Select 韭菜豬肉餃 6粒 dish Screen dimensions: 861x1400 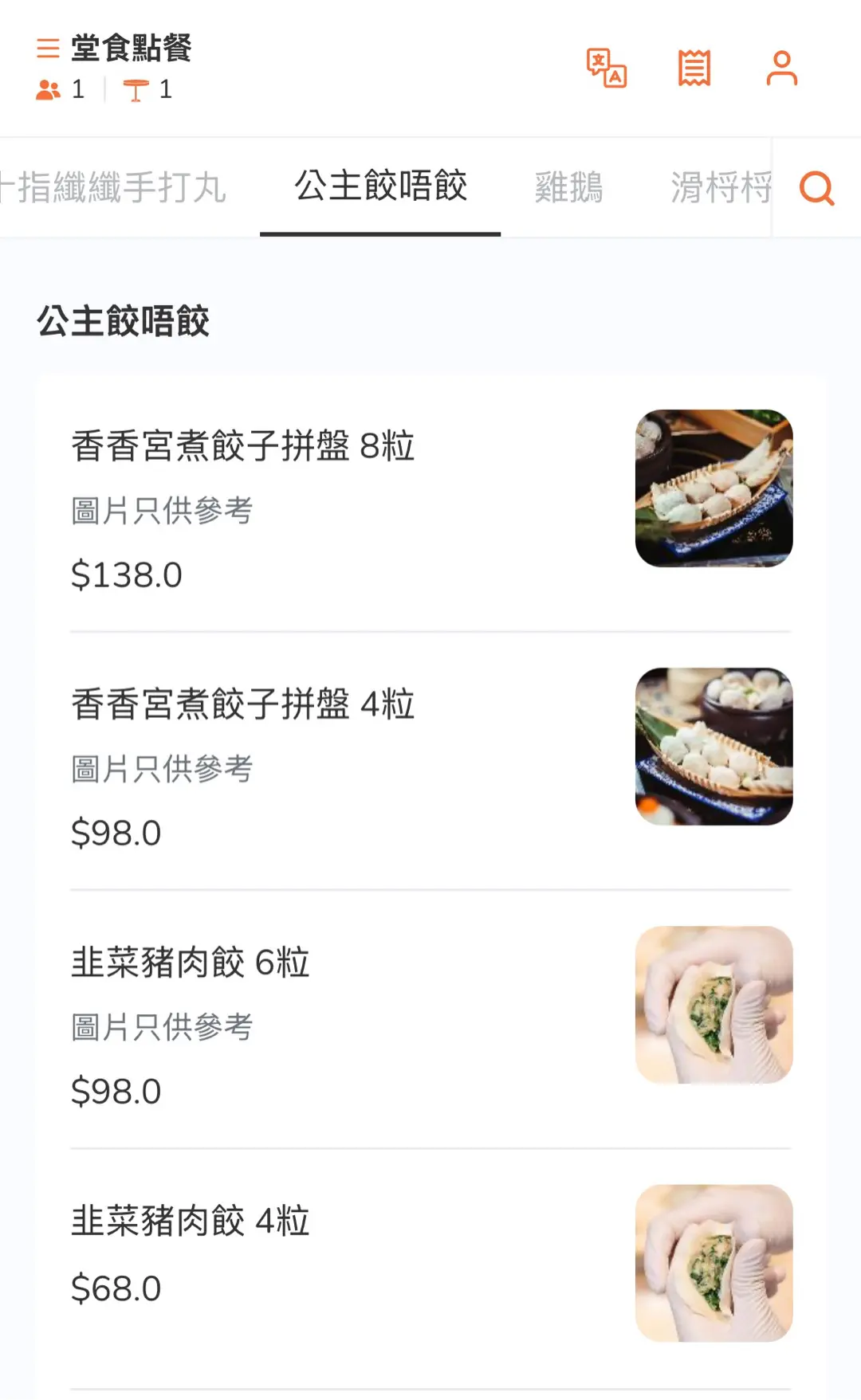coord(191,963)
